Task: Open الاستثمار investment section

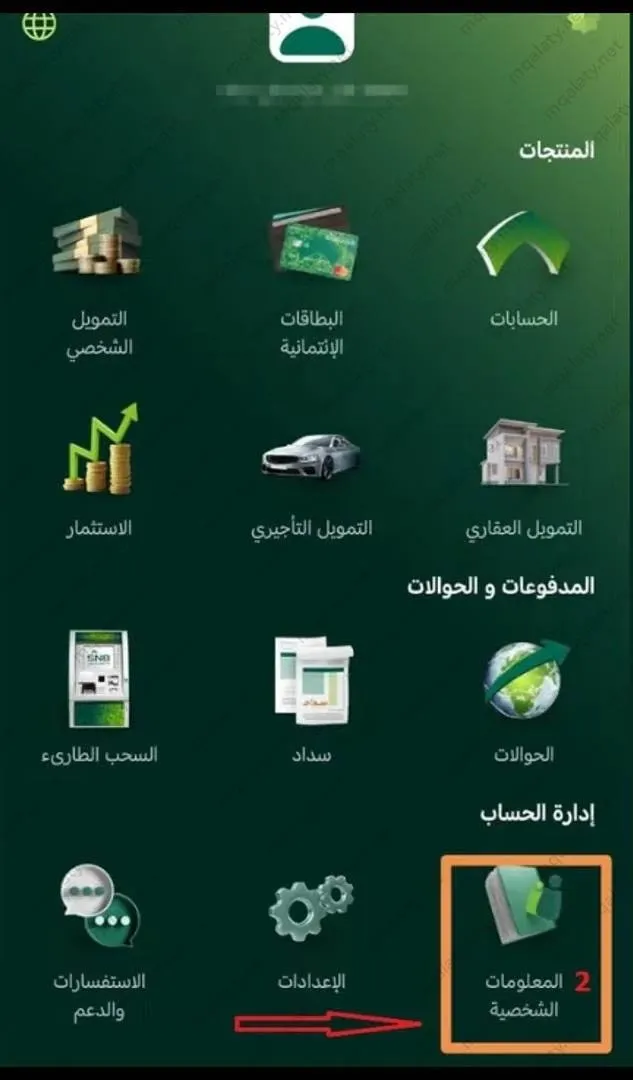Action: [99, 470]
